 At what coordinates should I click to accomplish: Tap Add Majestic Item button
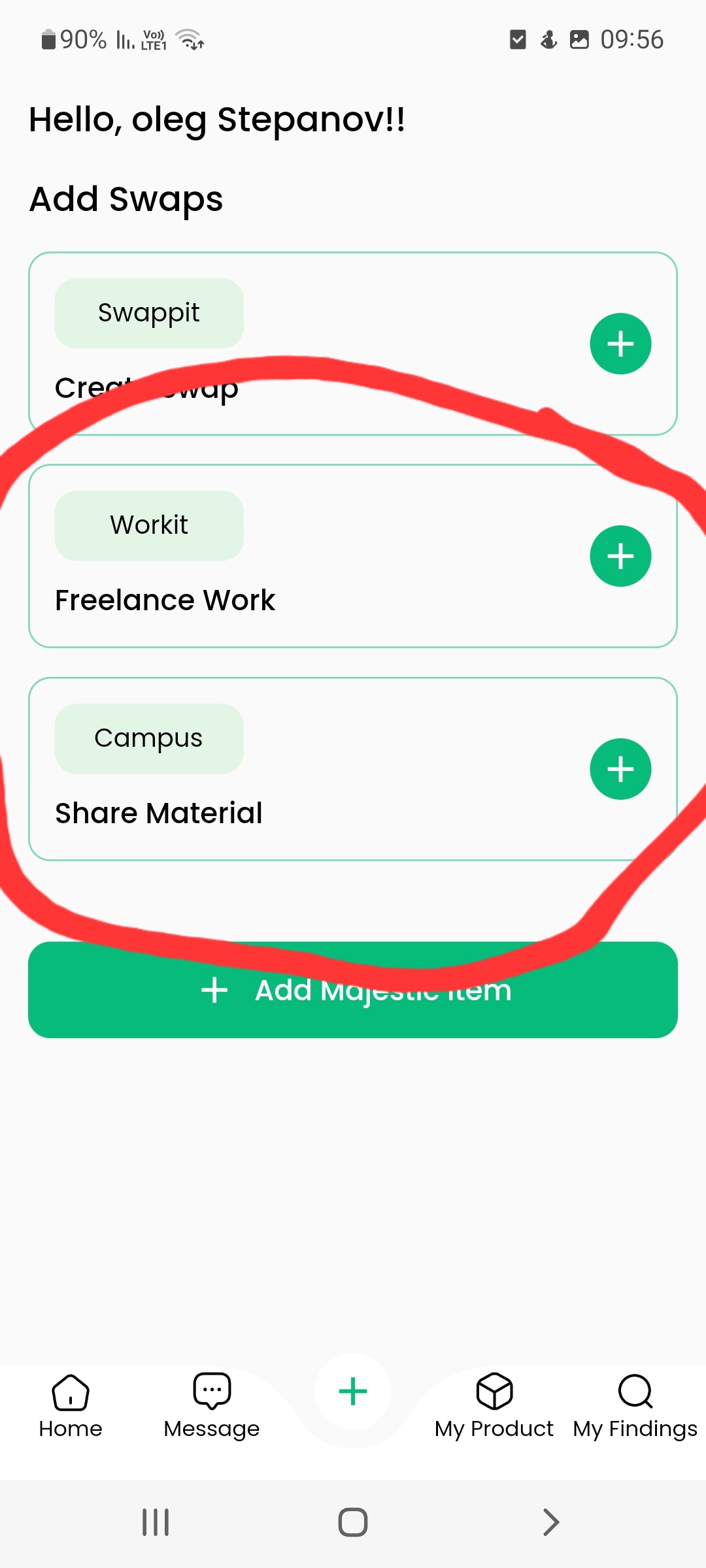[x=353, y=990]
